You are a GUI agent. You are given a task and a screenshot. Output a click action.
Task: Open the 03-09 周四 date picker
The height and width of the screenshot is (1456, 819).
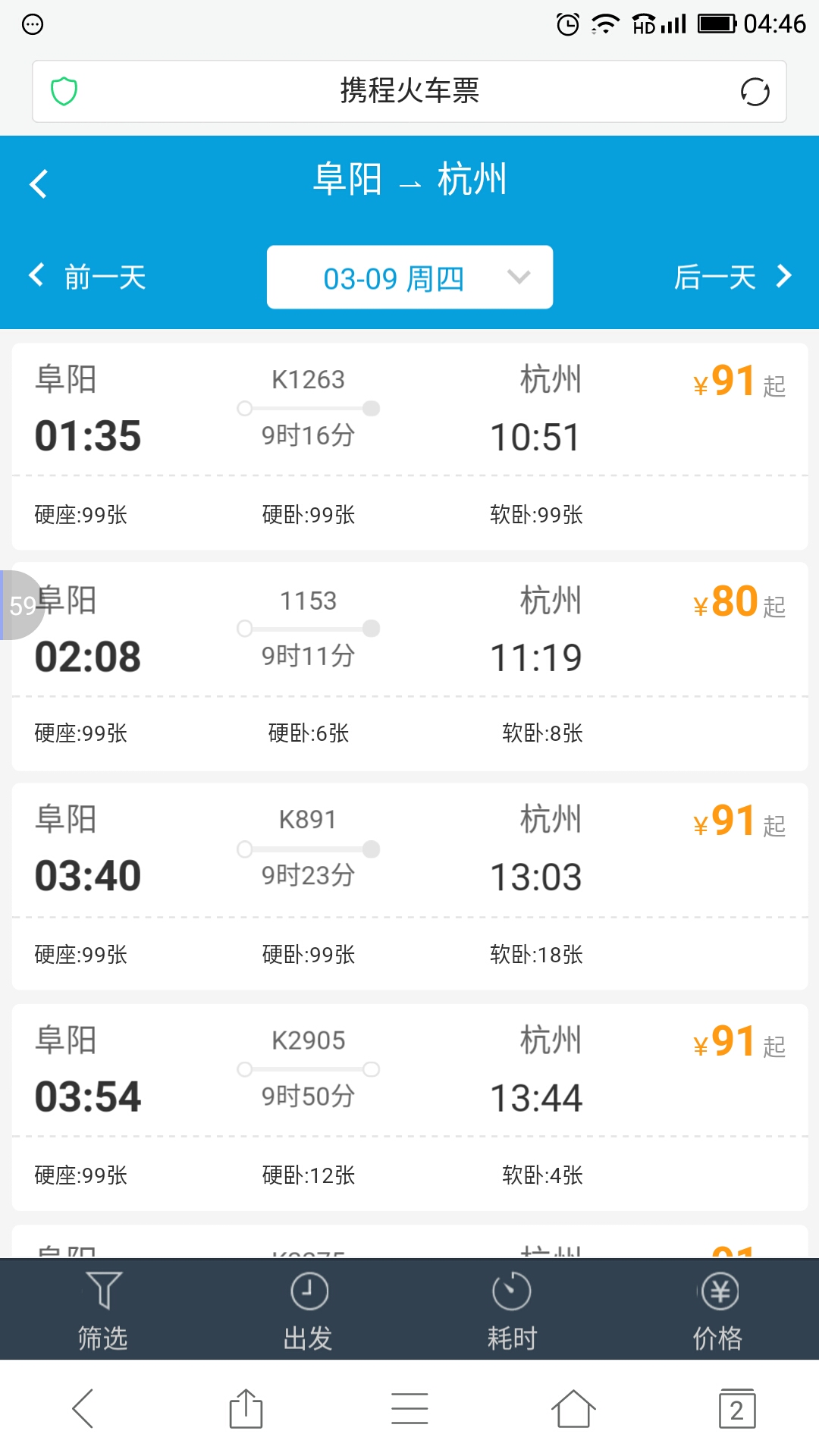click(x=409, y=277)
